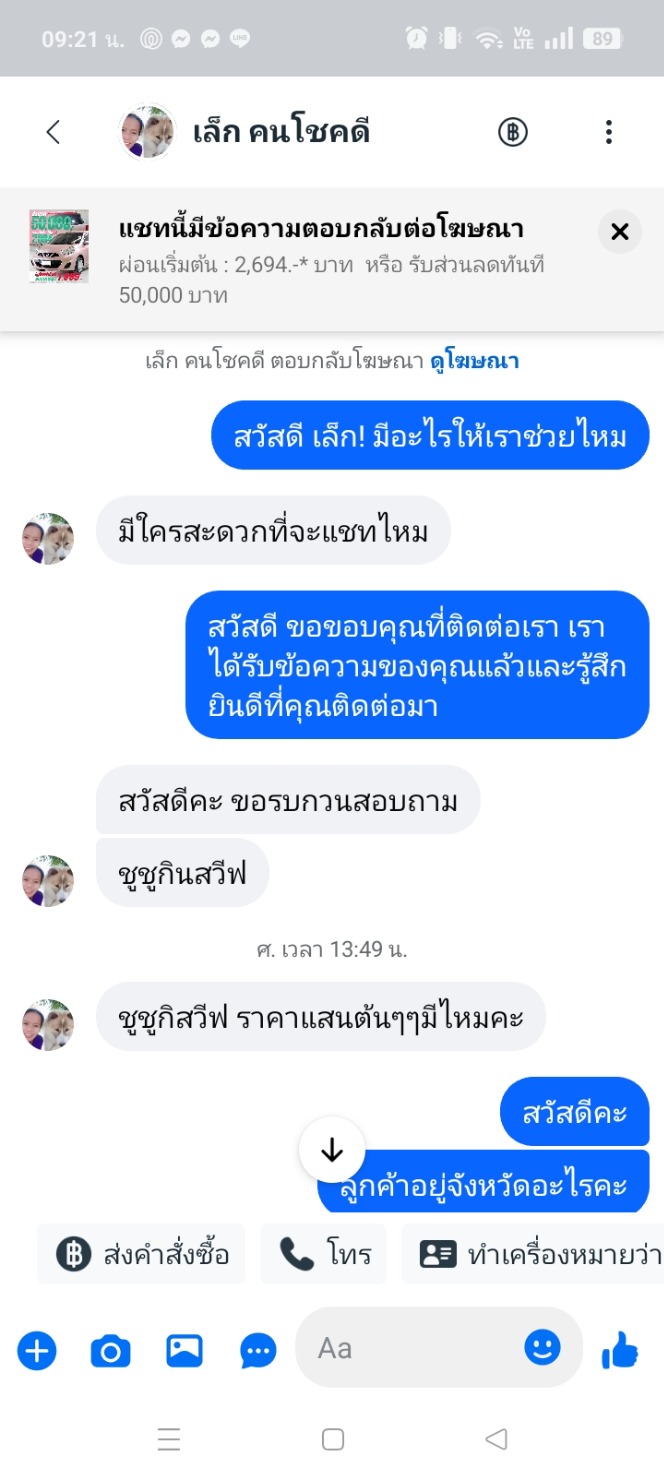Dismiss the ad reply banner

click(x=619, y=232)
